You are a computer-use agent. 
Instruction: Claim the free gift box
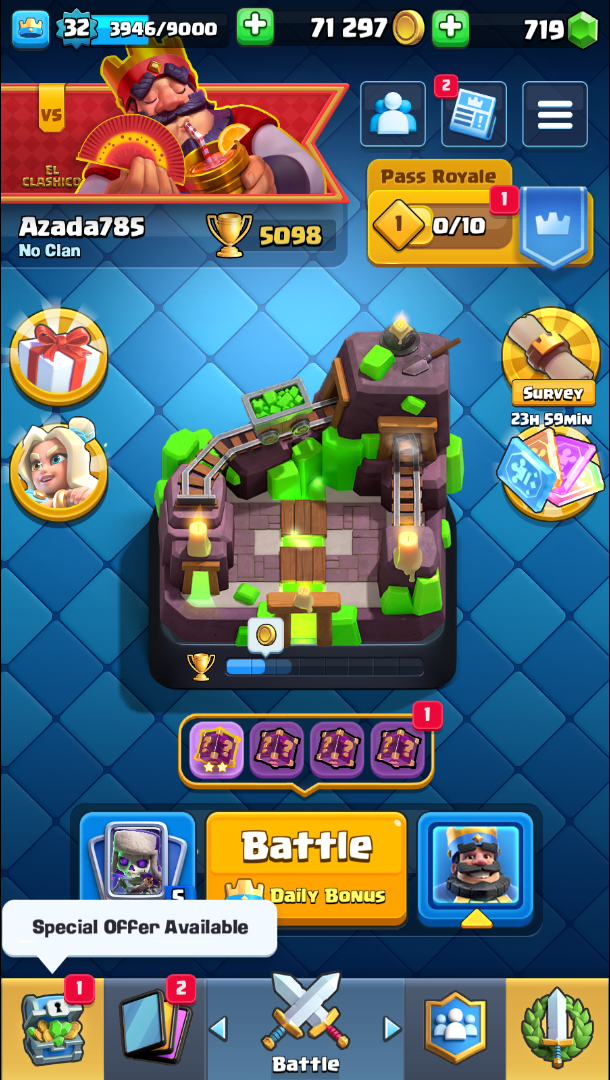click(58, 356)
